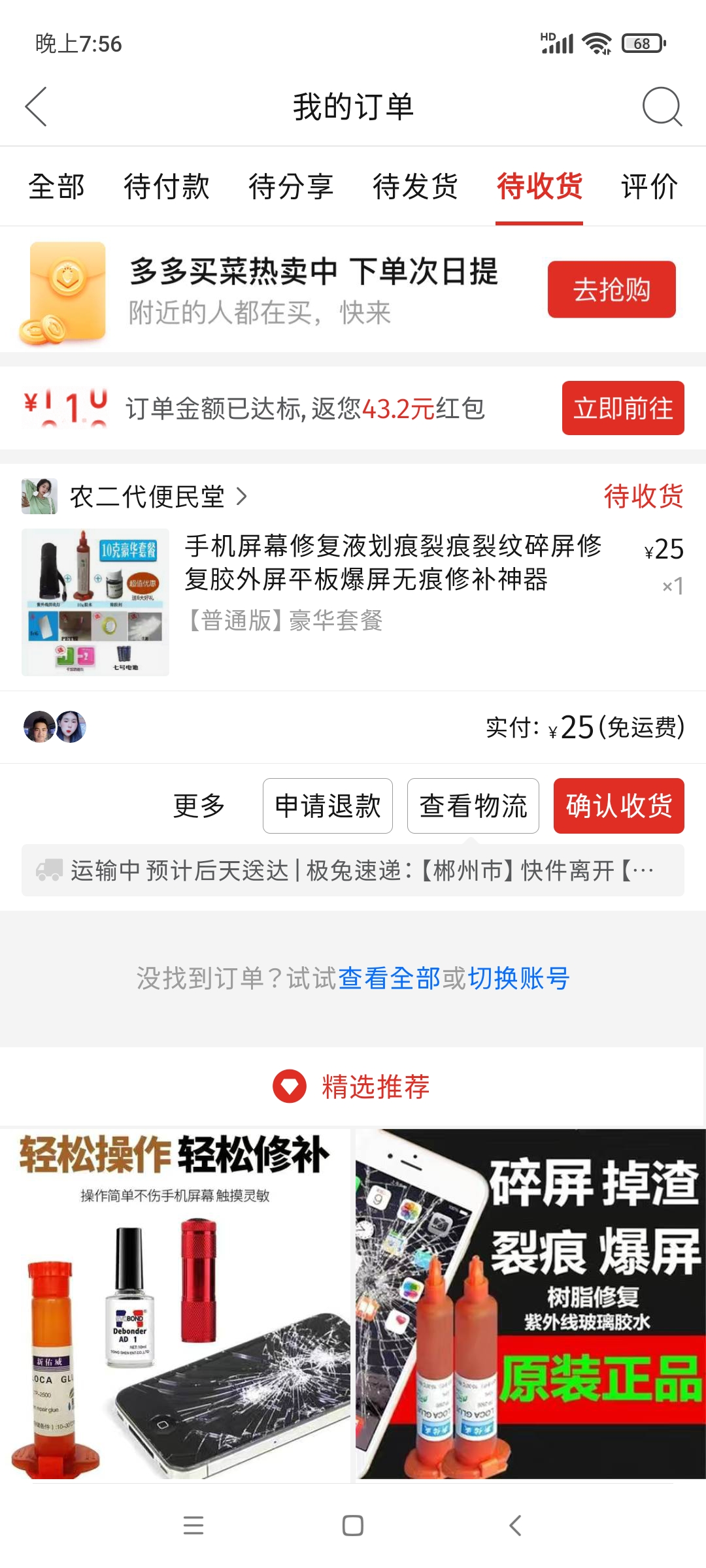706x1568 pixels.
Task: Tap 立即前往 for the red packet
Action: pos(622,408)
